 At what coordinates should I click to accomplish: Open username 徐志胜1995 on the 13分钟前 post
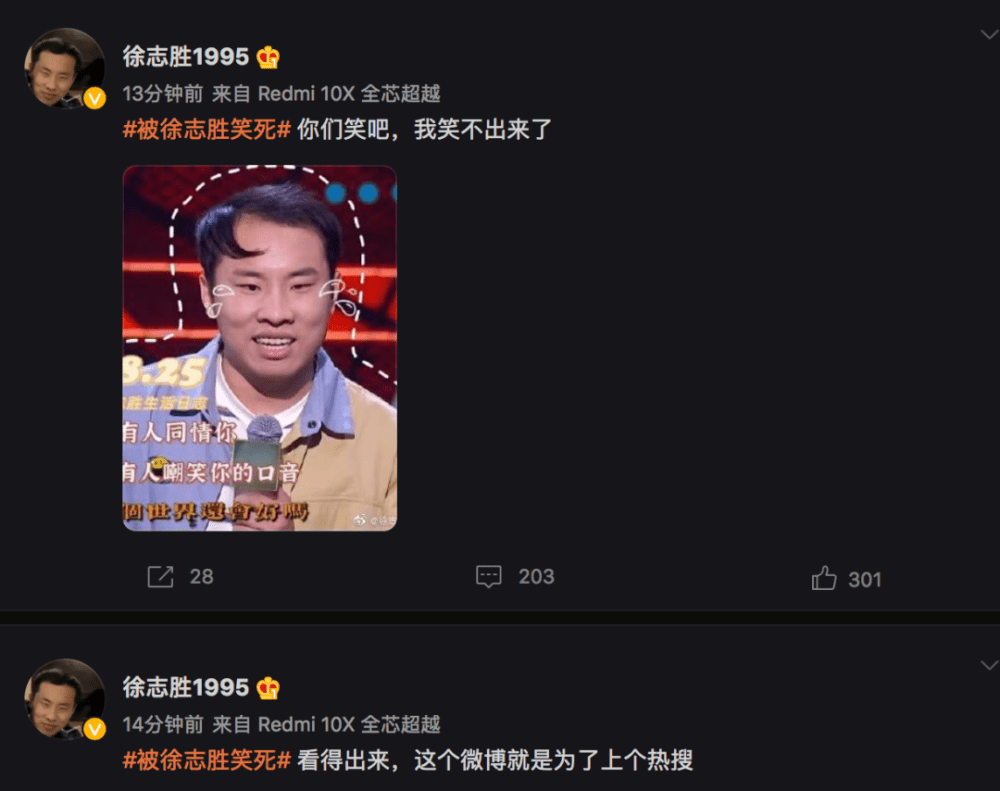click(185, 57)
